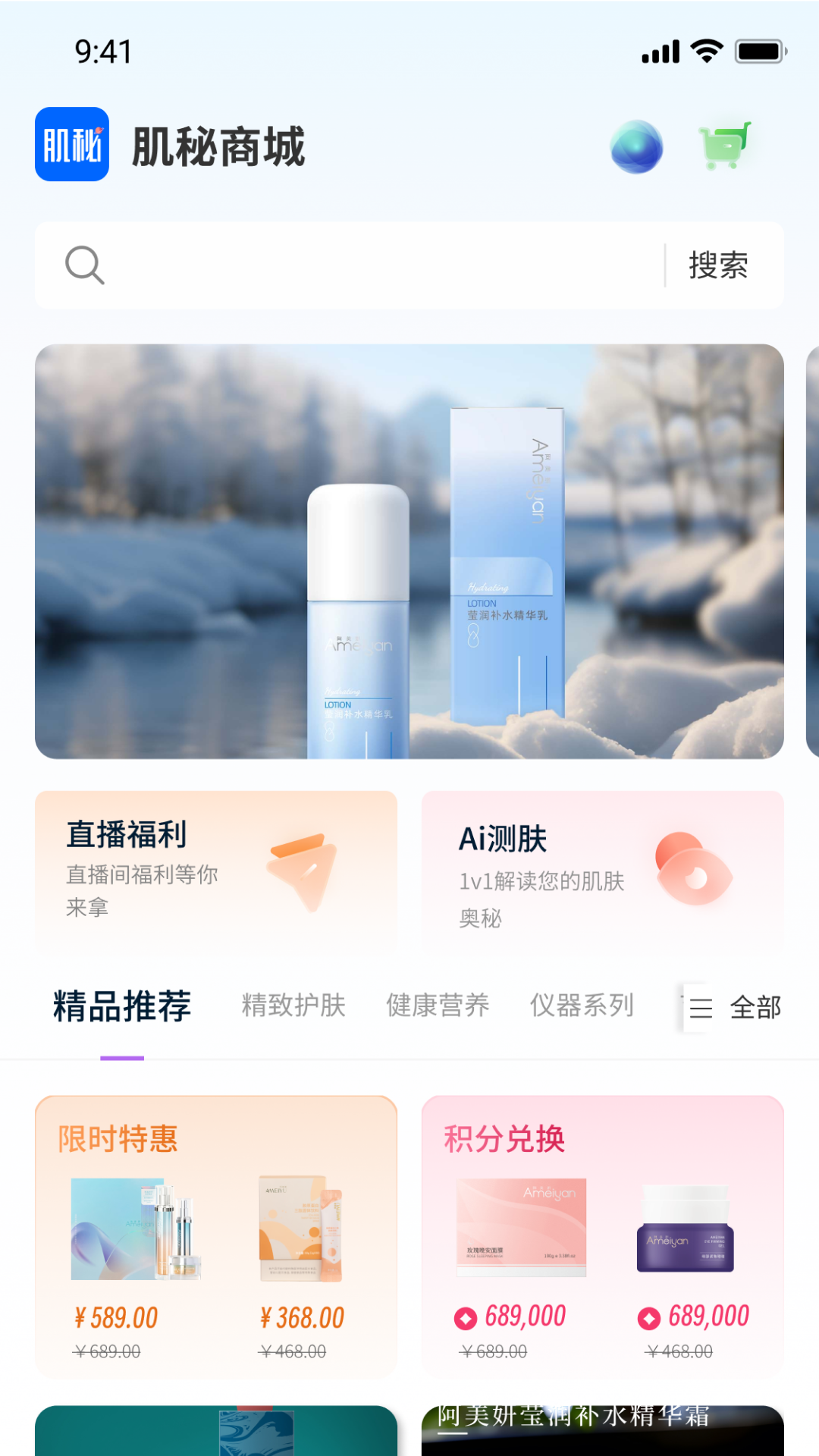Switch to the 仪器系列 tab

pyautogui.click(x=582, y=1005)
